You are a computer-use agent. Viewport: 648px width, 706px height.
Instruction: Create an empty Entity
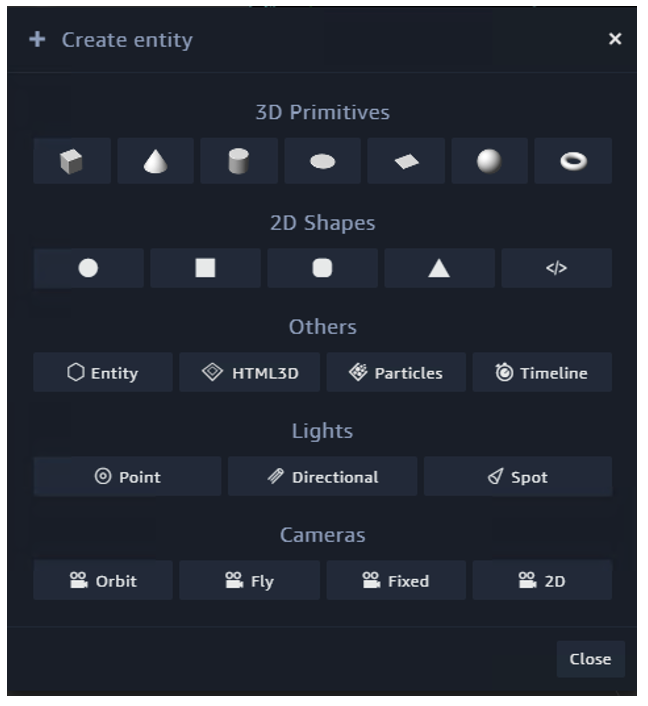coord(102,373)
